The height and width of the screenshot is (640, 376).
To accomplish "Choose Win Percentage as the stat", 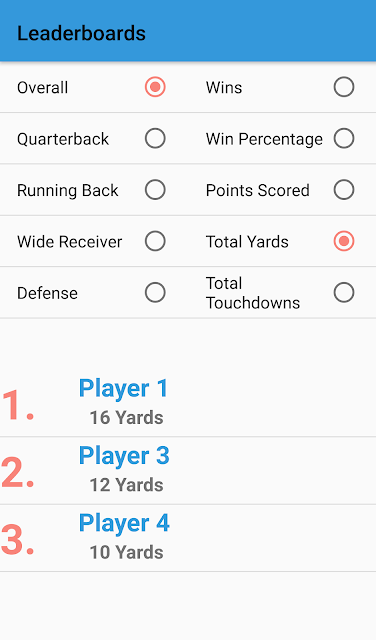I will (344, 139).
